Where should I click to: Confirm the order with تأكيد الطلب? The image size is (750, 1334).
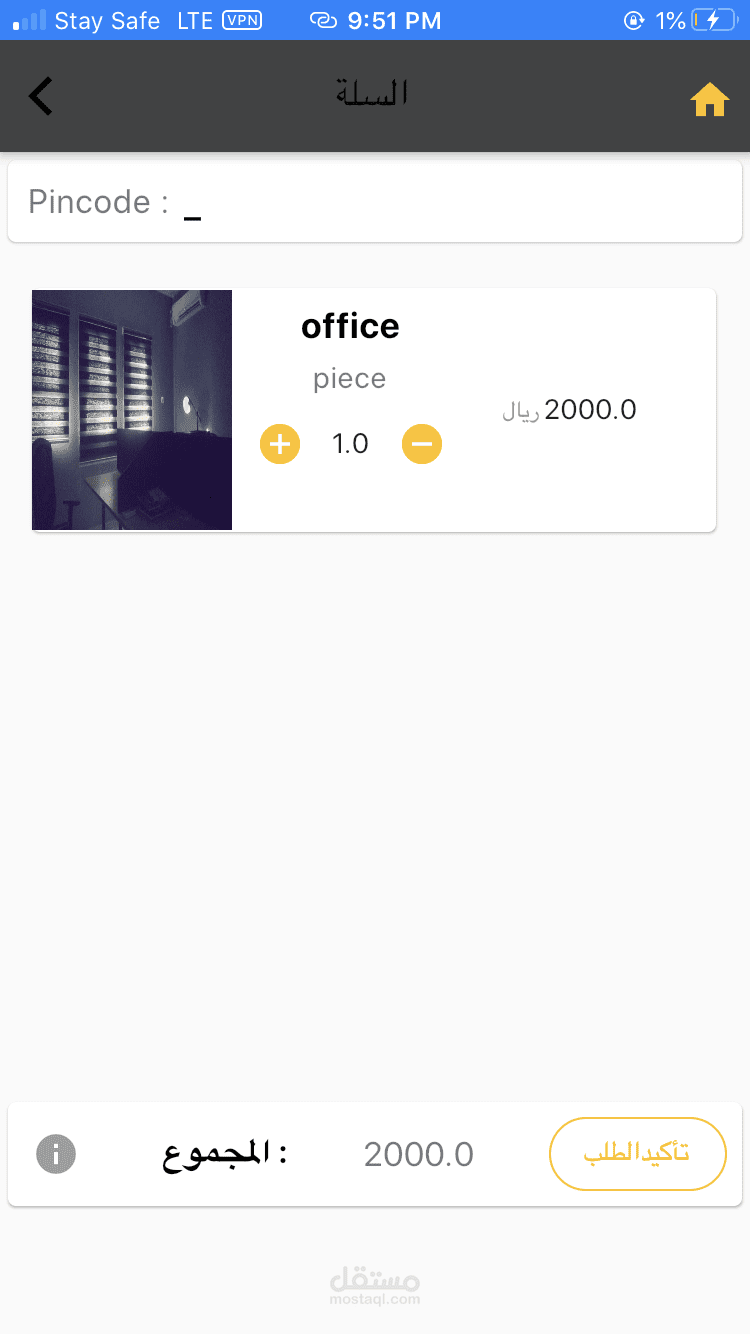click(x=637, y=1154)
